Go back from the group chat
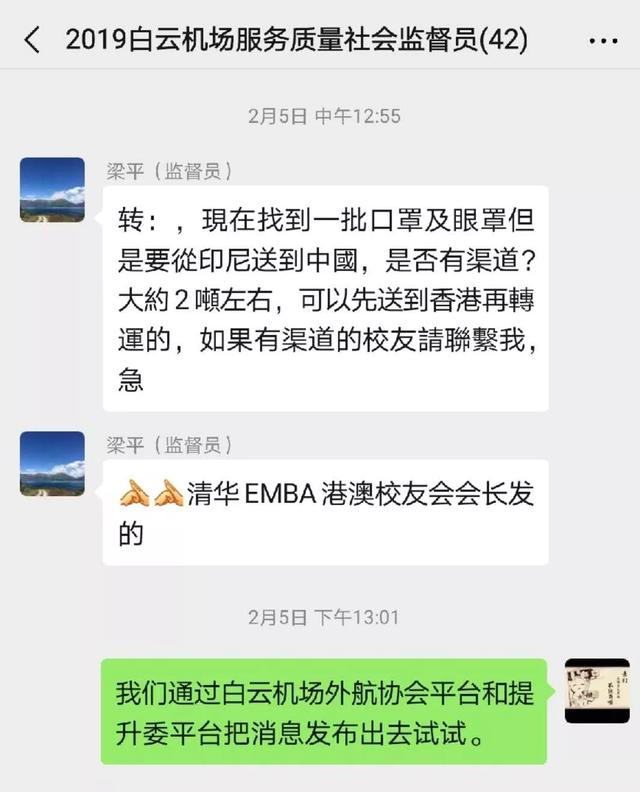 click(x=32, y=41)
